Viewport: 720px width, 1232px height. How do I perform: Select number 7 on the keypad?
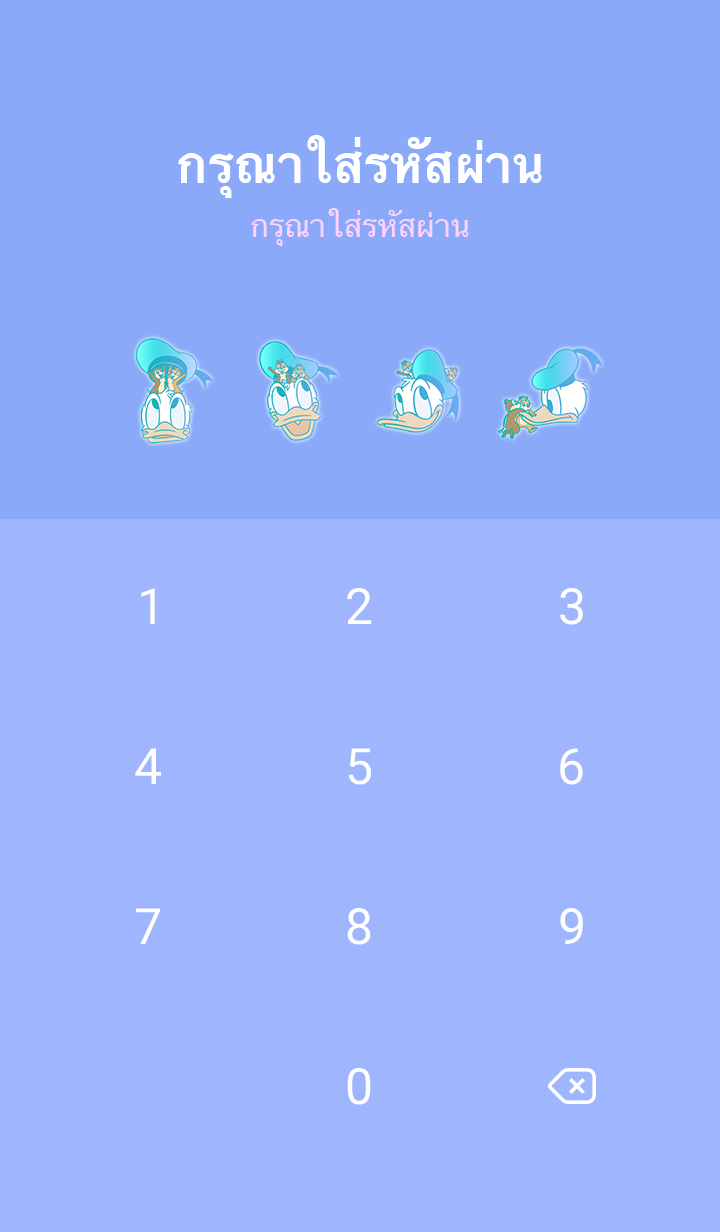[148, 927]
